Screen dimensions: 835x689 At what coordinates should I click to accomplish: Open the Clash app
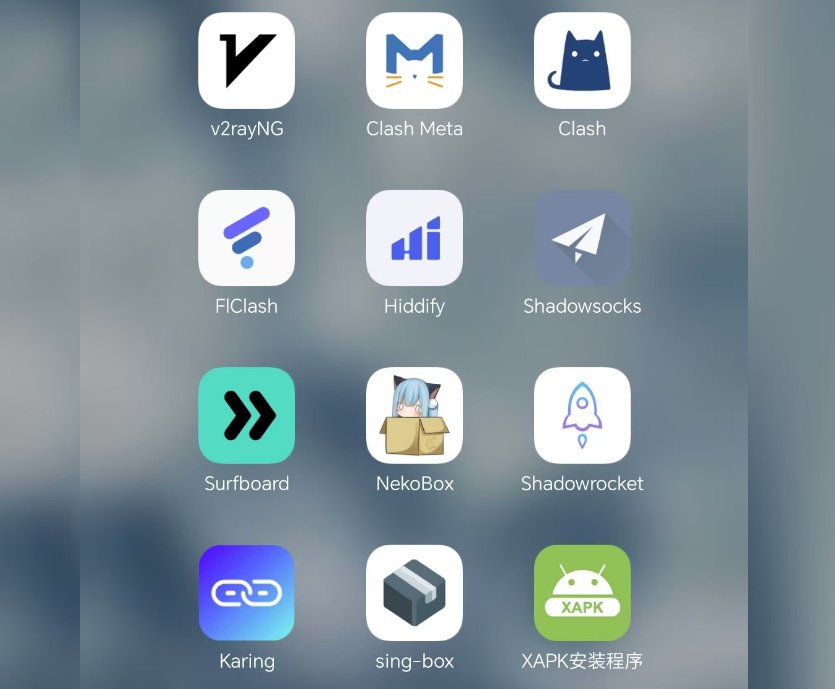582,61
